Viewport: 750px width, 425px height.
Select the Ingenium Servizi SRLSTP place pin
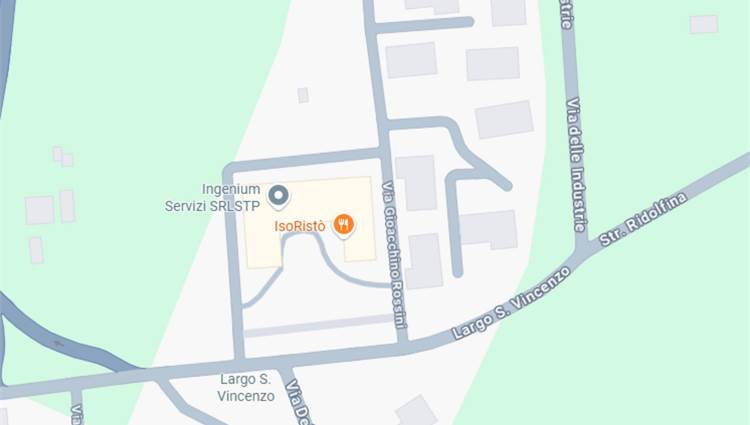click(x=280, y=194)
